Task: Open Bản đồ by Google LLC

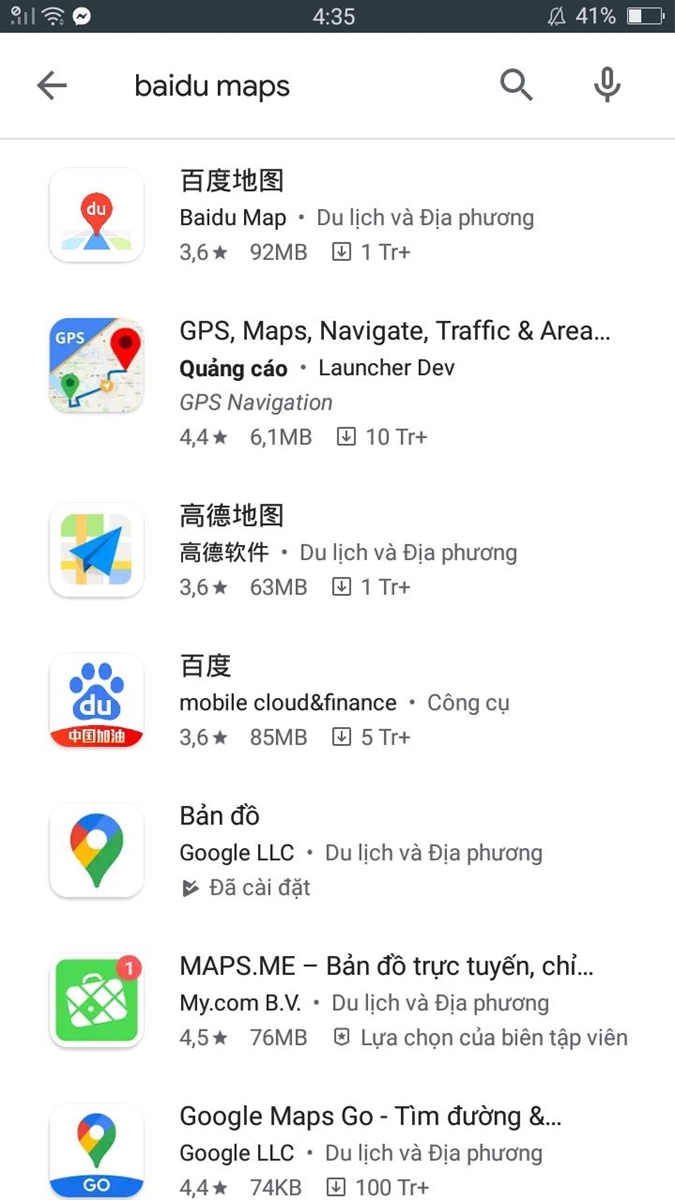Action: pos(337,850)
